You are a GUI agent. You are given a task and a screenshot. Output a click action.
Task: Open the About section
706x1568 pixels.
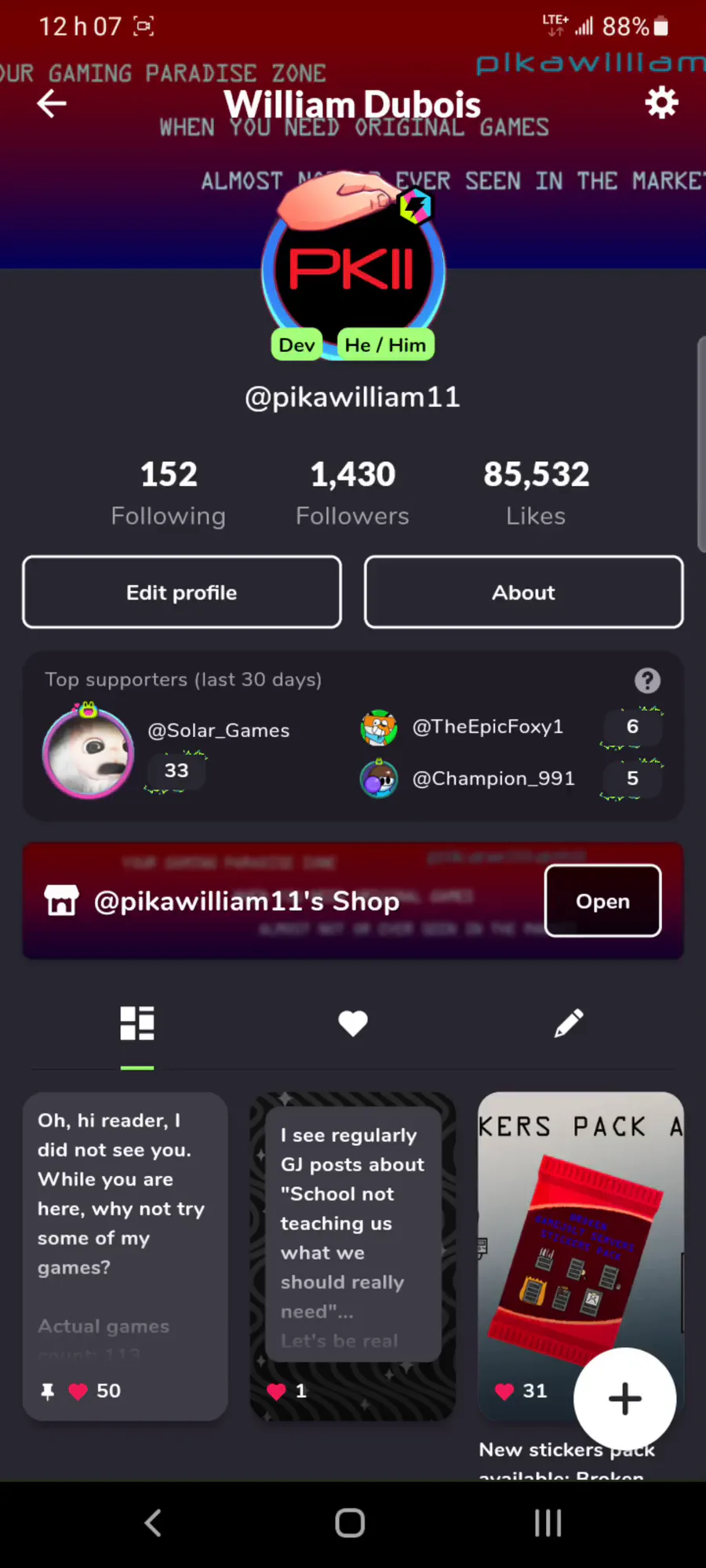[524, 593]
